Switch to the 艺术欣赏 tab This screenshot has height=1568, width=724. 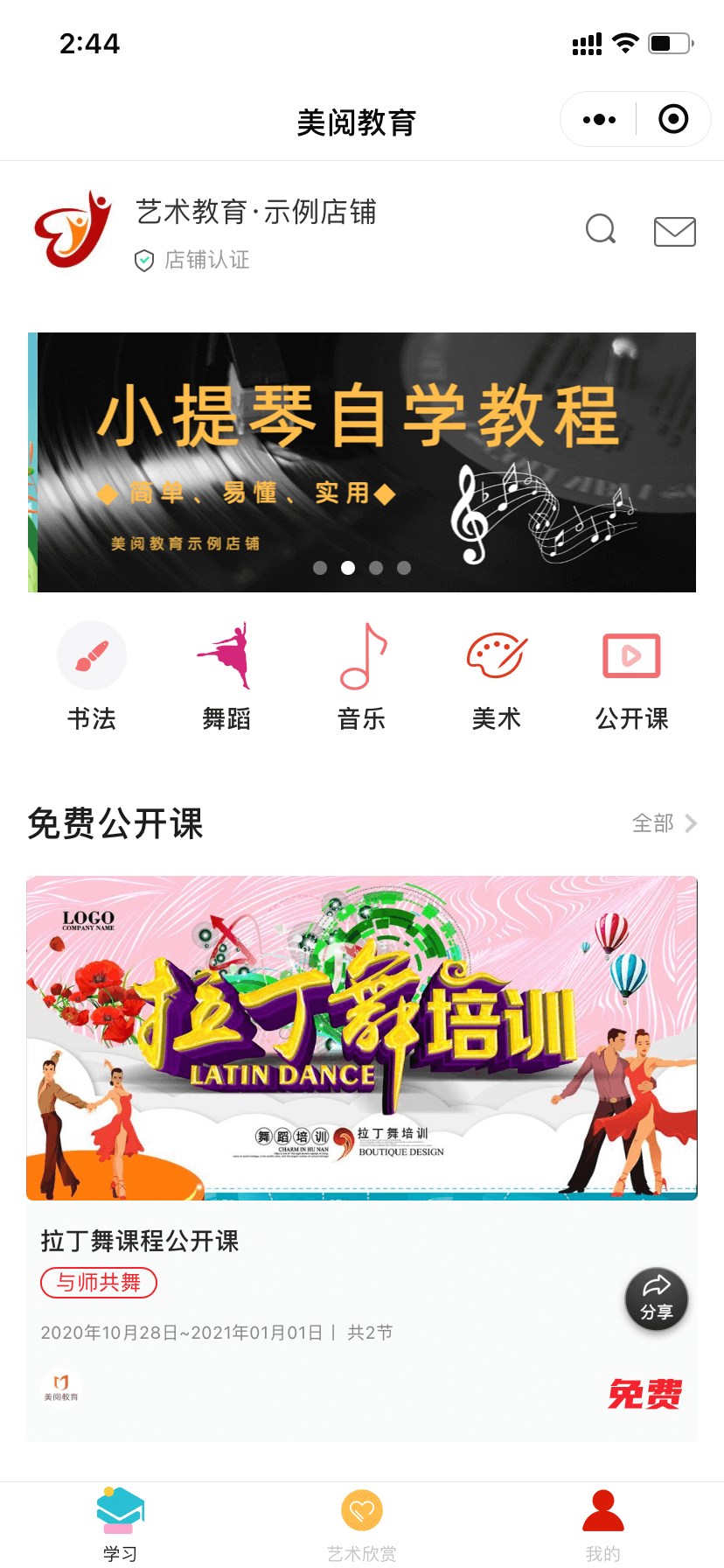point(362,1523)
